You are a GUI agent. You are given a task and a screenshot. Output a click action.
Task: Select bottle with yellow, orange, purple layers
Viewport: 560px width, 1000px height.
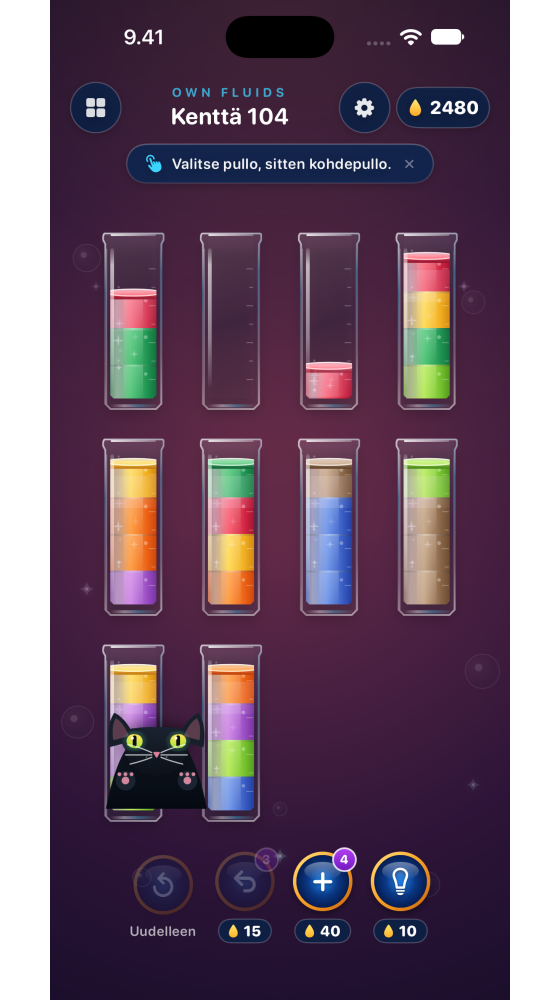click(x=133, y=527)
